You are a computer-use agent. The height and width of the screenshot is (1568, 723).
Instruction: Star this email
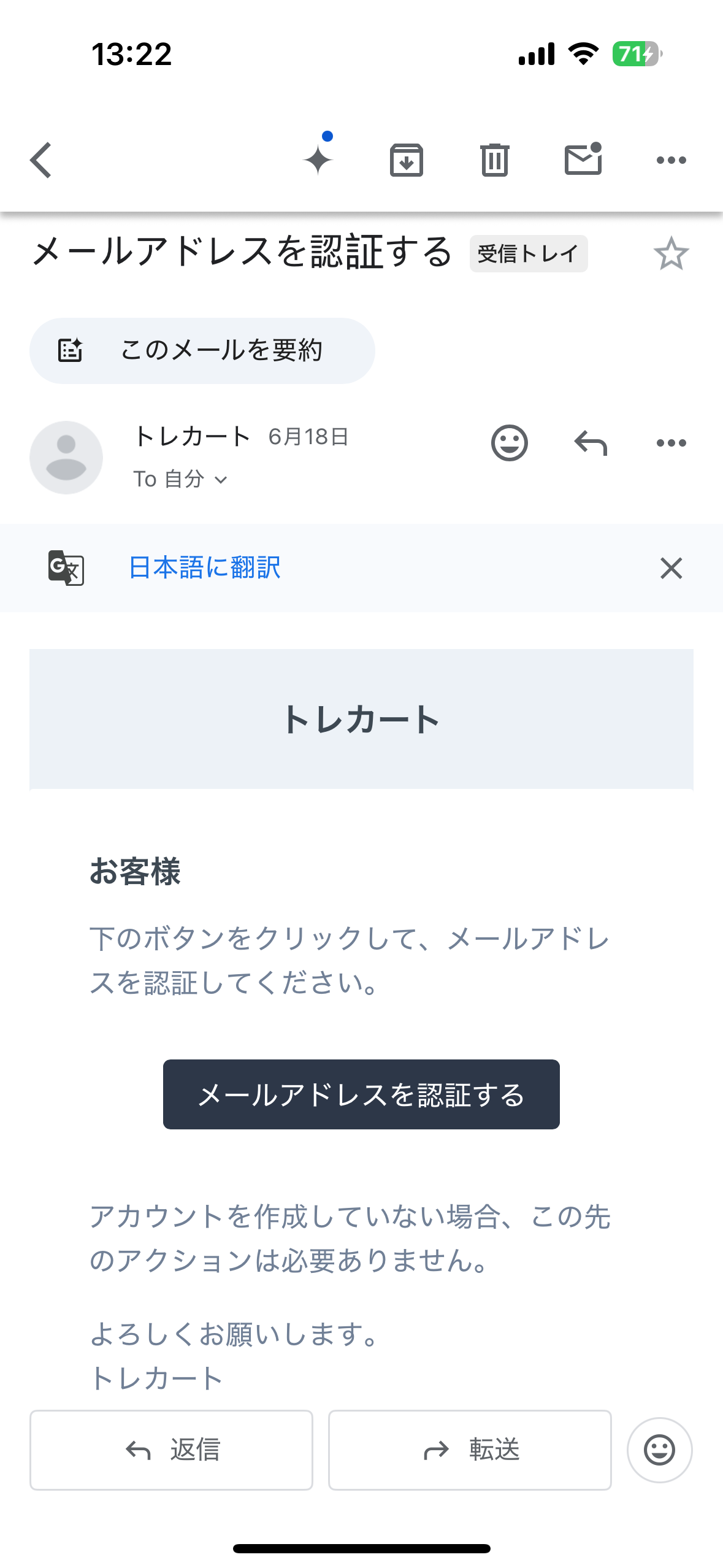(671, 253)
